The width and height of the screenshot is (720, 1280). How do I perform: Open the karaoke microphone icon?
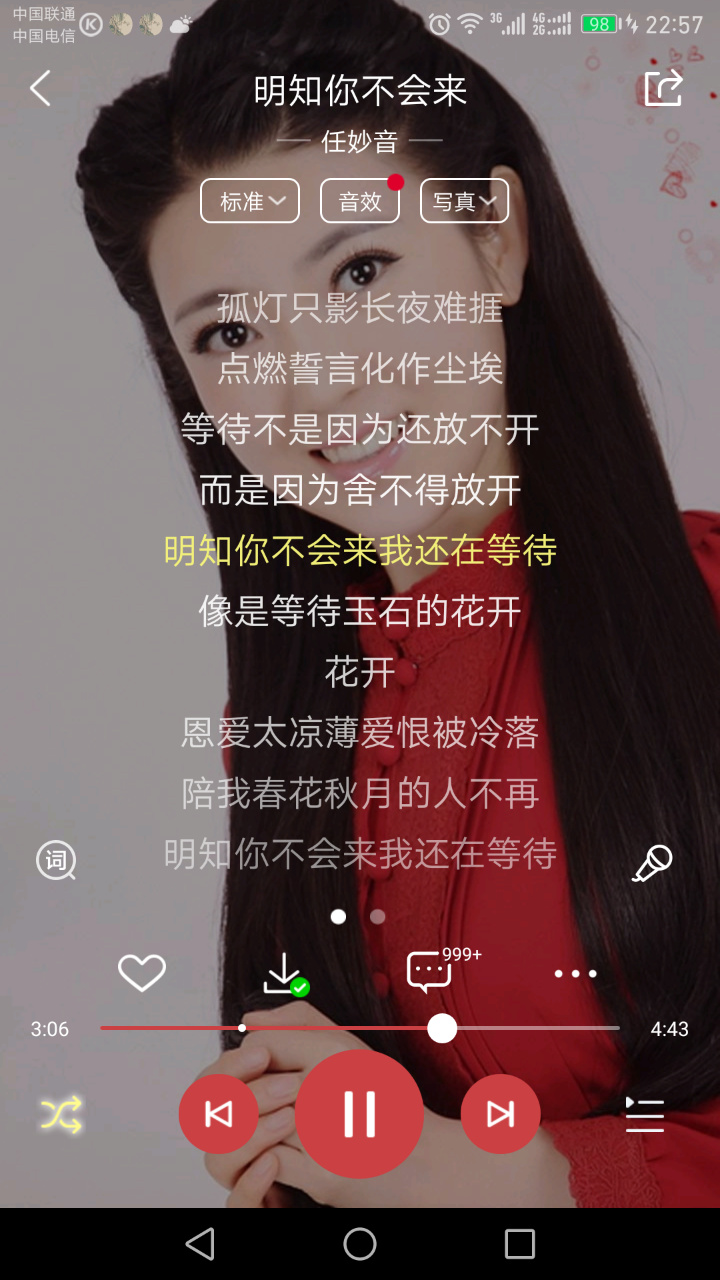(x=652, y=863)
